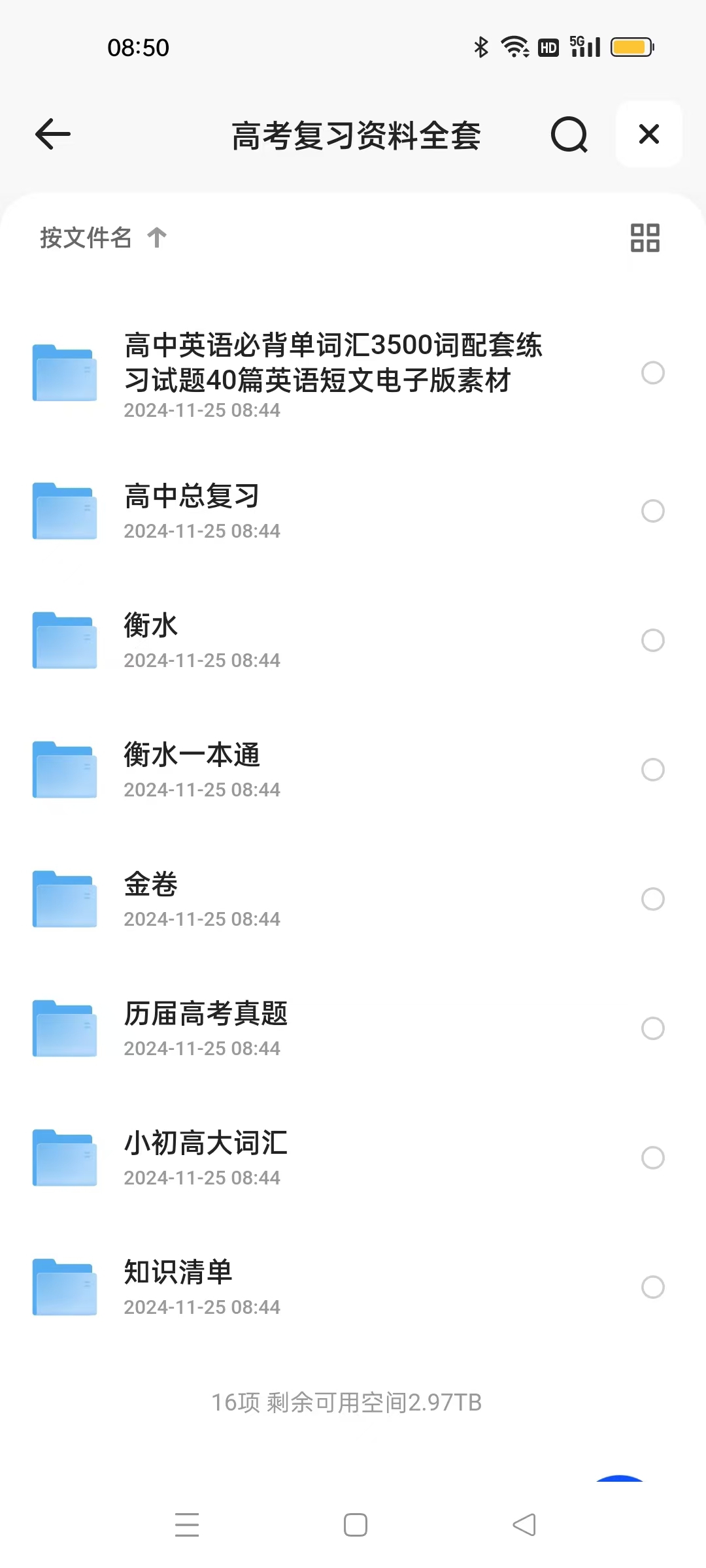Open recent apps from navigation bar
The width and height of the screenshot is (706, 1568).
click(x=187, y=1525)
